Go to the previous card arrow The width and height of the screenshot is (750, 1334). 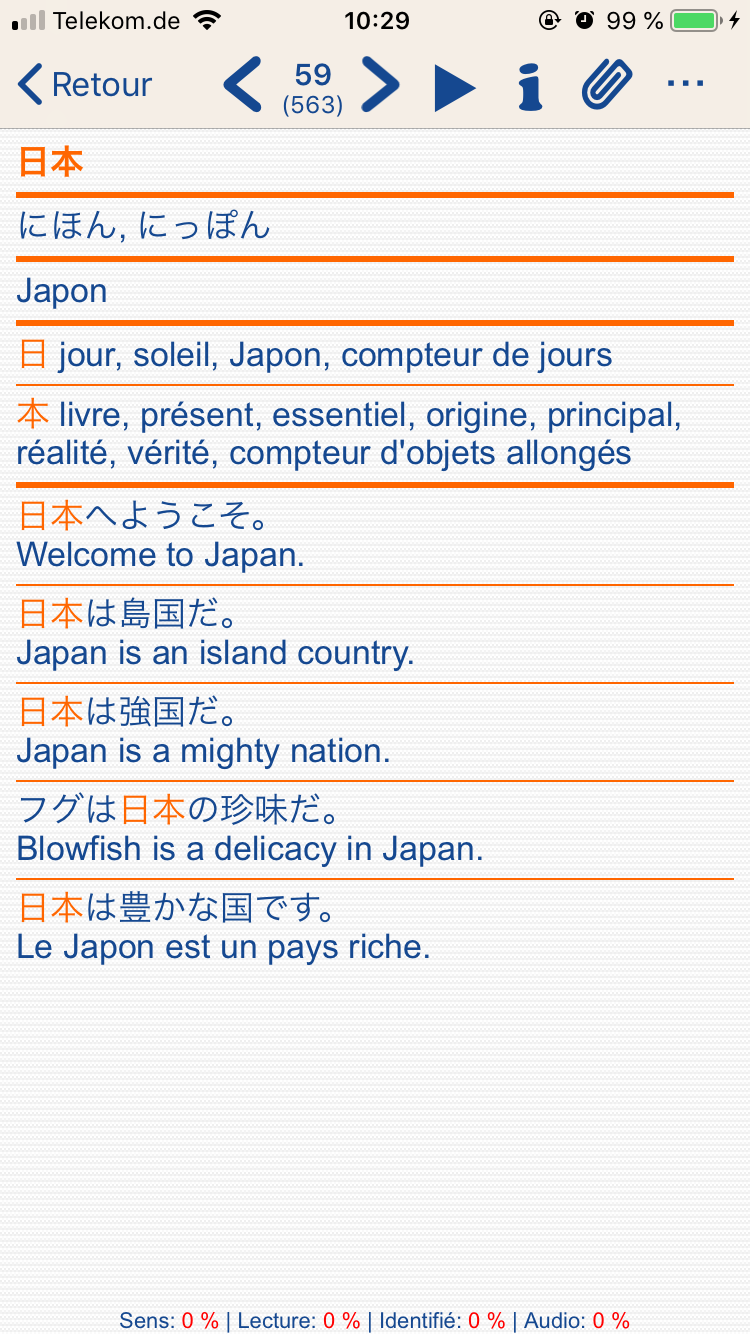242,85
